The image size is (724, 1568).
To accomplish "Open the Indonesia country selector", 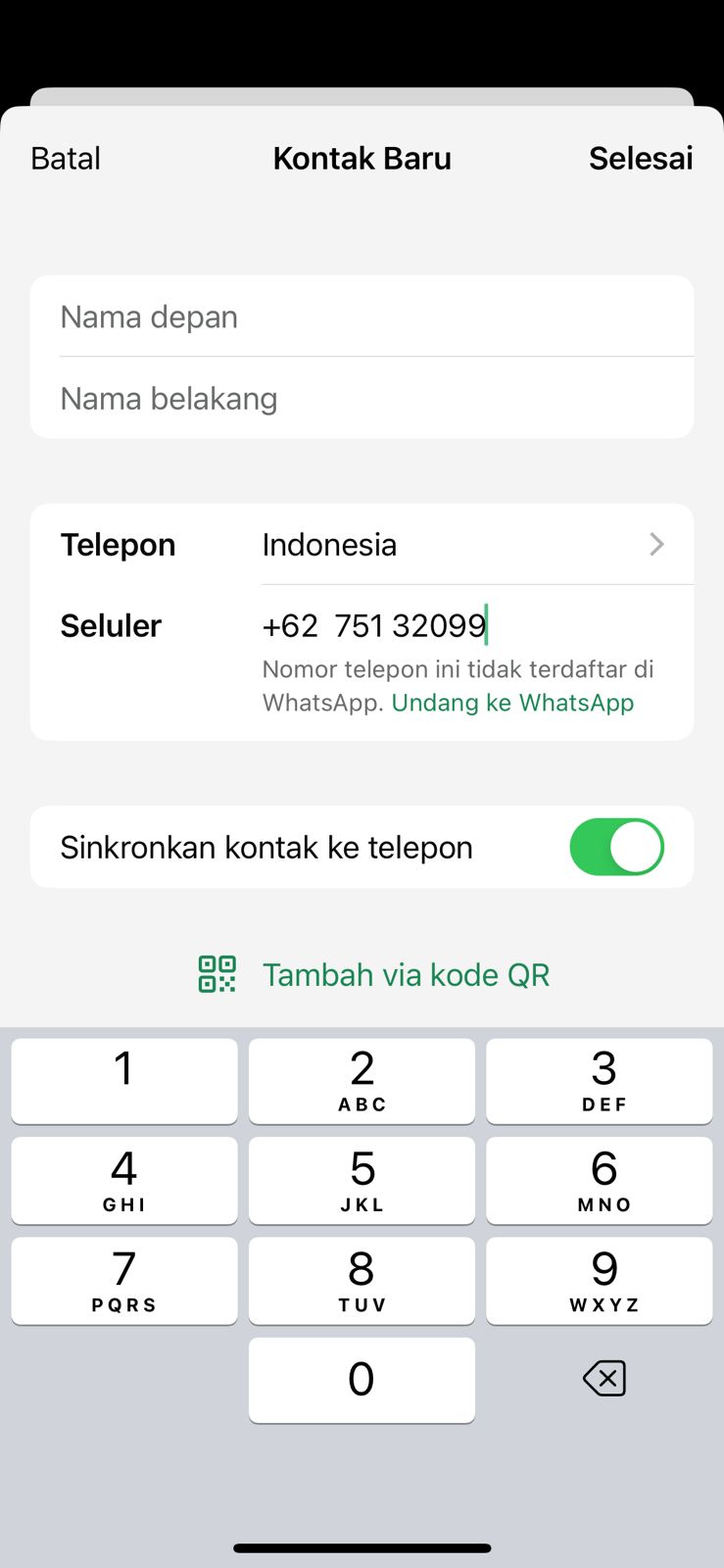I will click(460, 545).
